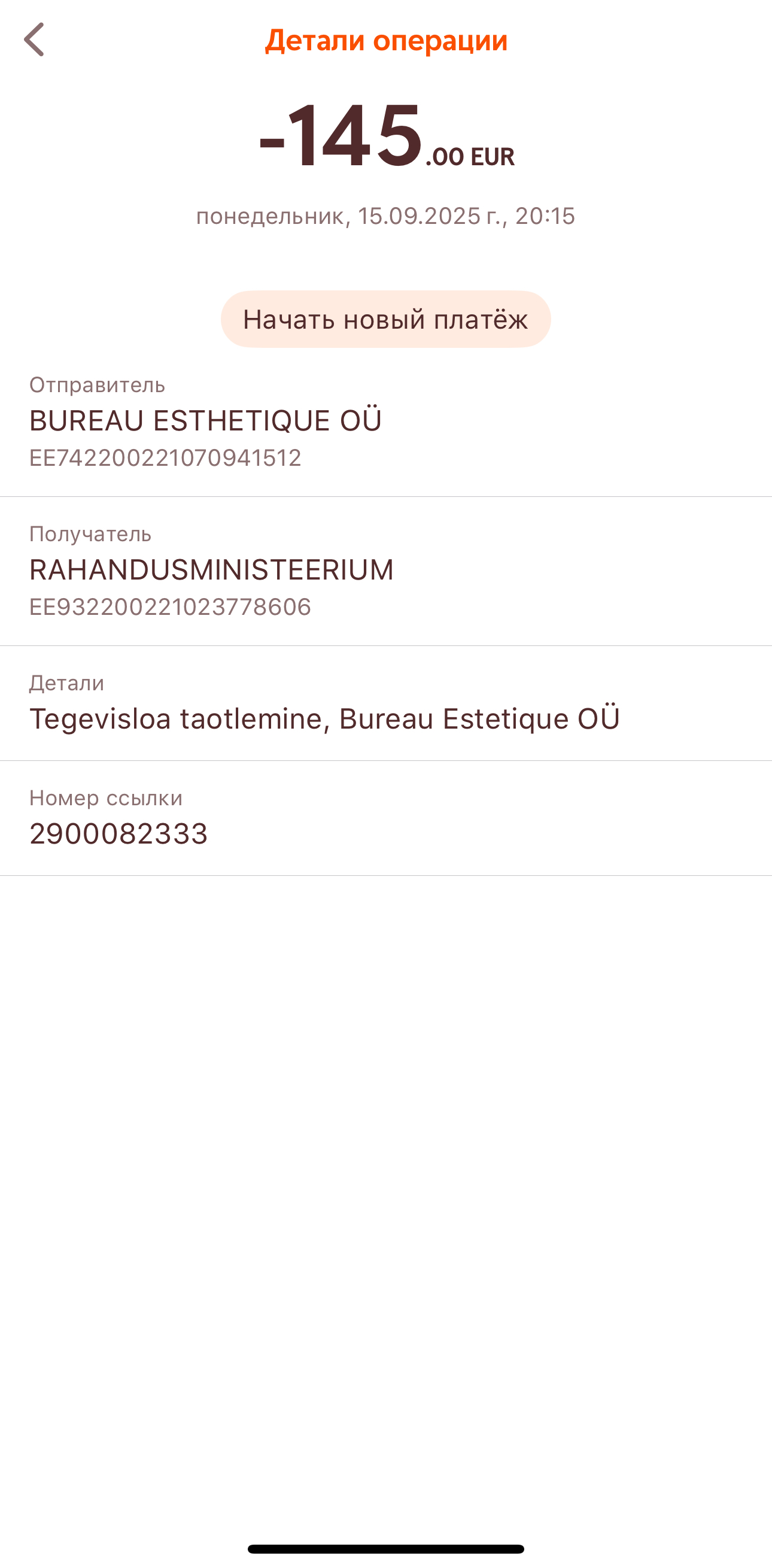
Task: Tap the 'Начать новый платёж' button
Action: coord(385,319)
